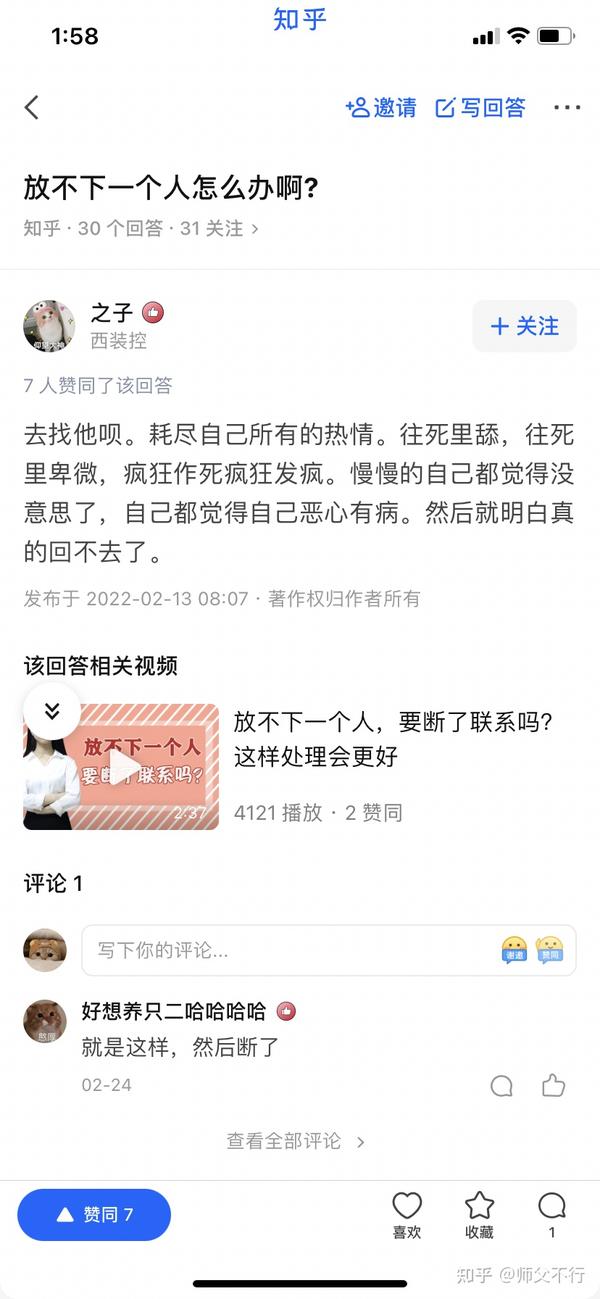The height and width of the screenshot is (1299, 600).
Task: Open the three-dot overflow menu
Action: (x=567, y=108)
